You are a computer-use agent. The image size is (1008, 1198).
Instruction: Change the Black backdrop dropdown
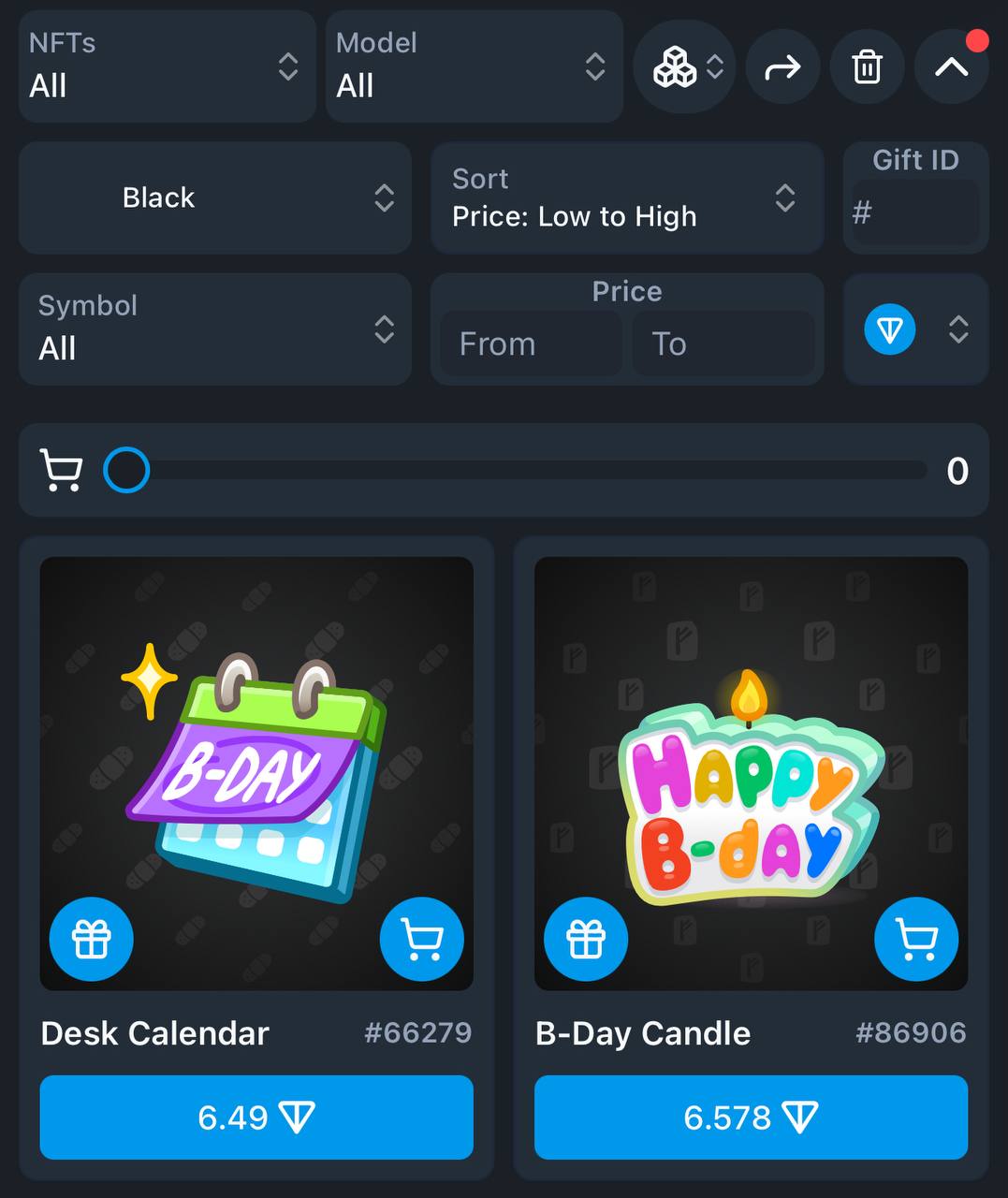pos(214,197)
